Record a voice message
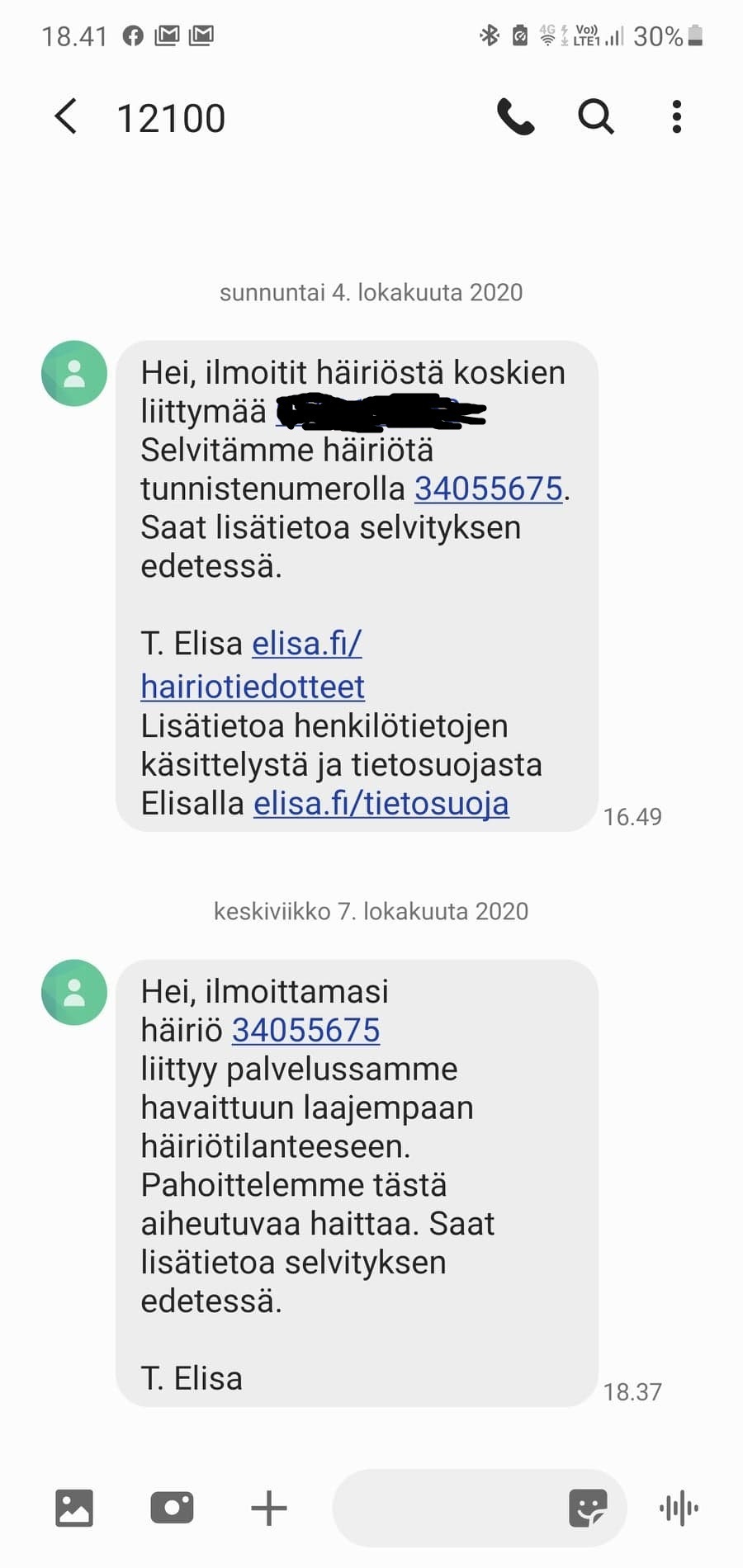 (x=679, y=1509)
